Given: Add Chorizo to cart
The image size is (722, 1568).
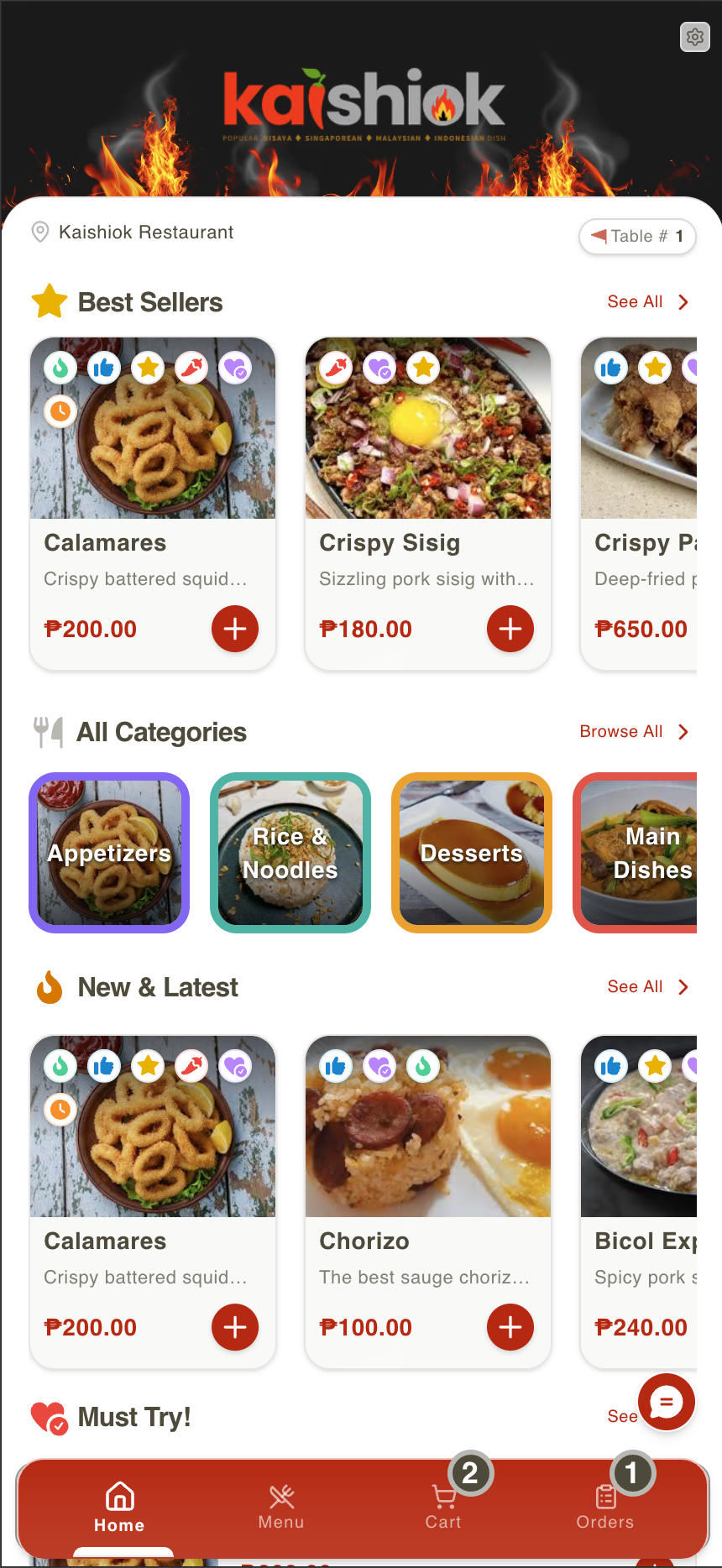Looking at the screenshot, I should tap(510, 1327).
